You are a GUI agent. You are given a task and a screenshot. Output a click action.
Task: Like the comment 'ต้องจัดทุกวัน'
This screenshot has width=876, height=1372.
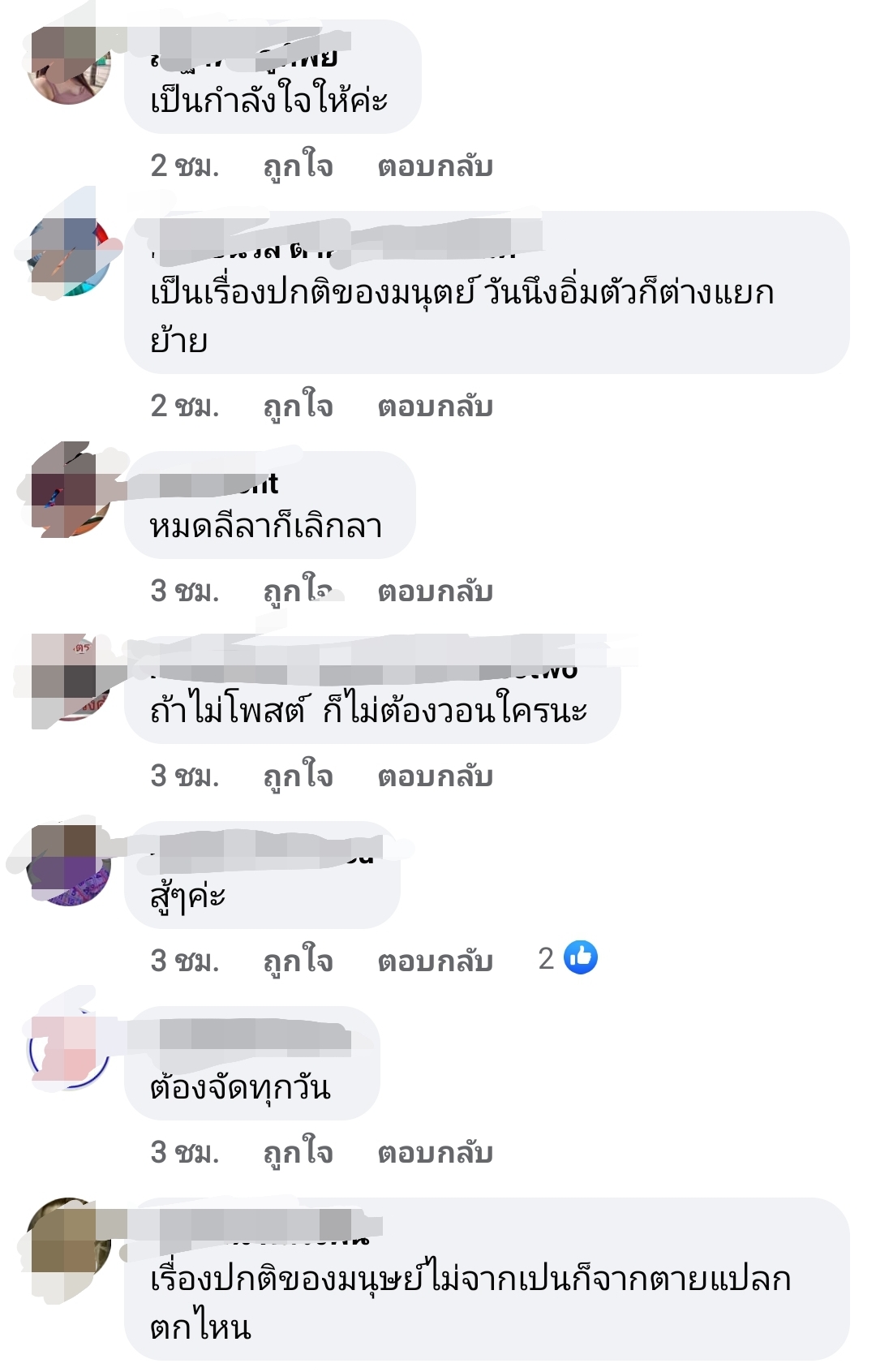pos(298,1152)
